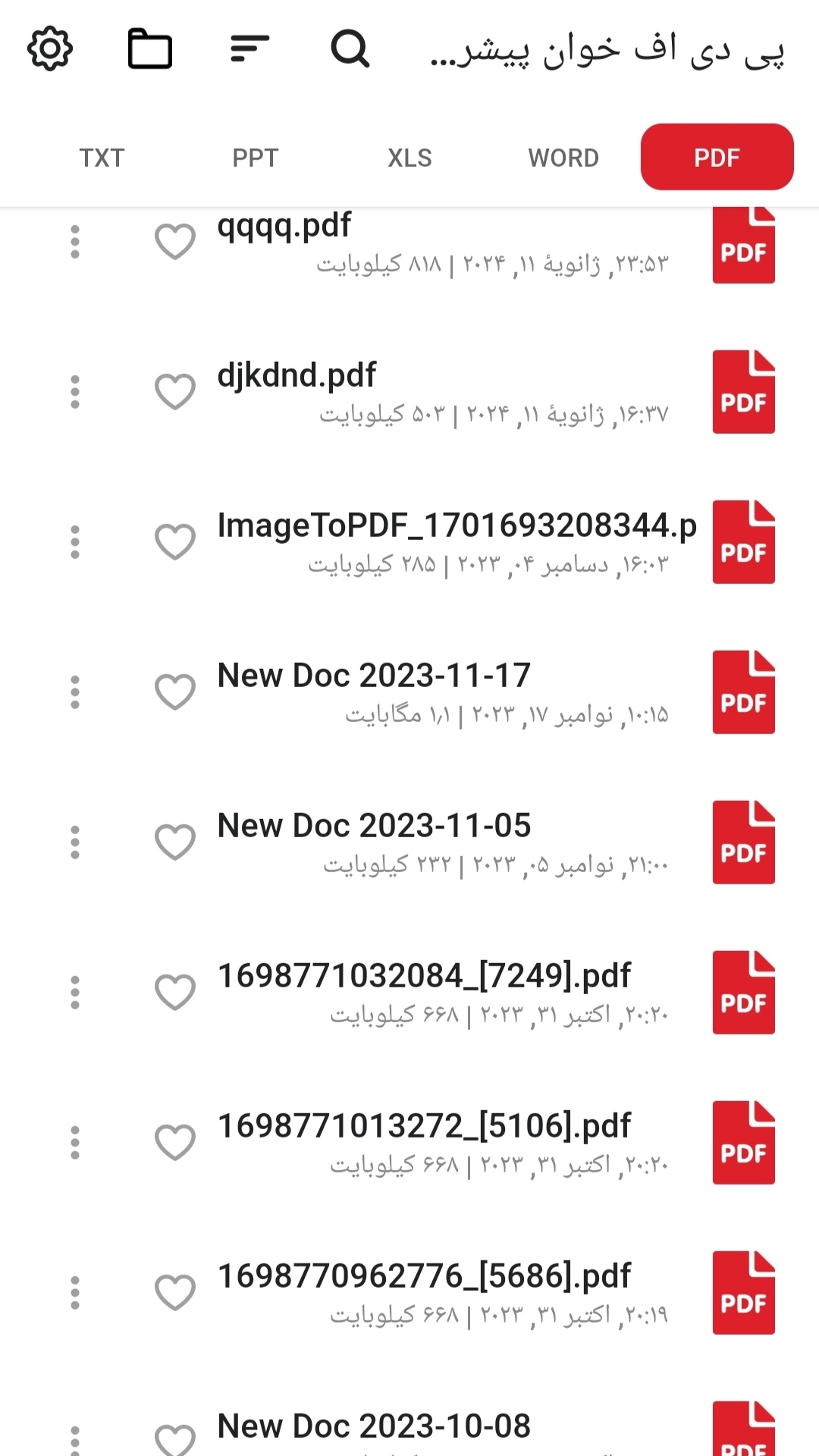
Task: Search for a document
Action: click(350, 49)
